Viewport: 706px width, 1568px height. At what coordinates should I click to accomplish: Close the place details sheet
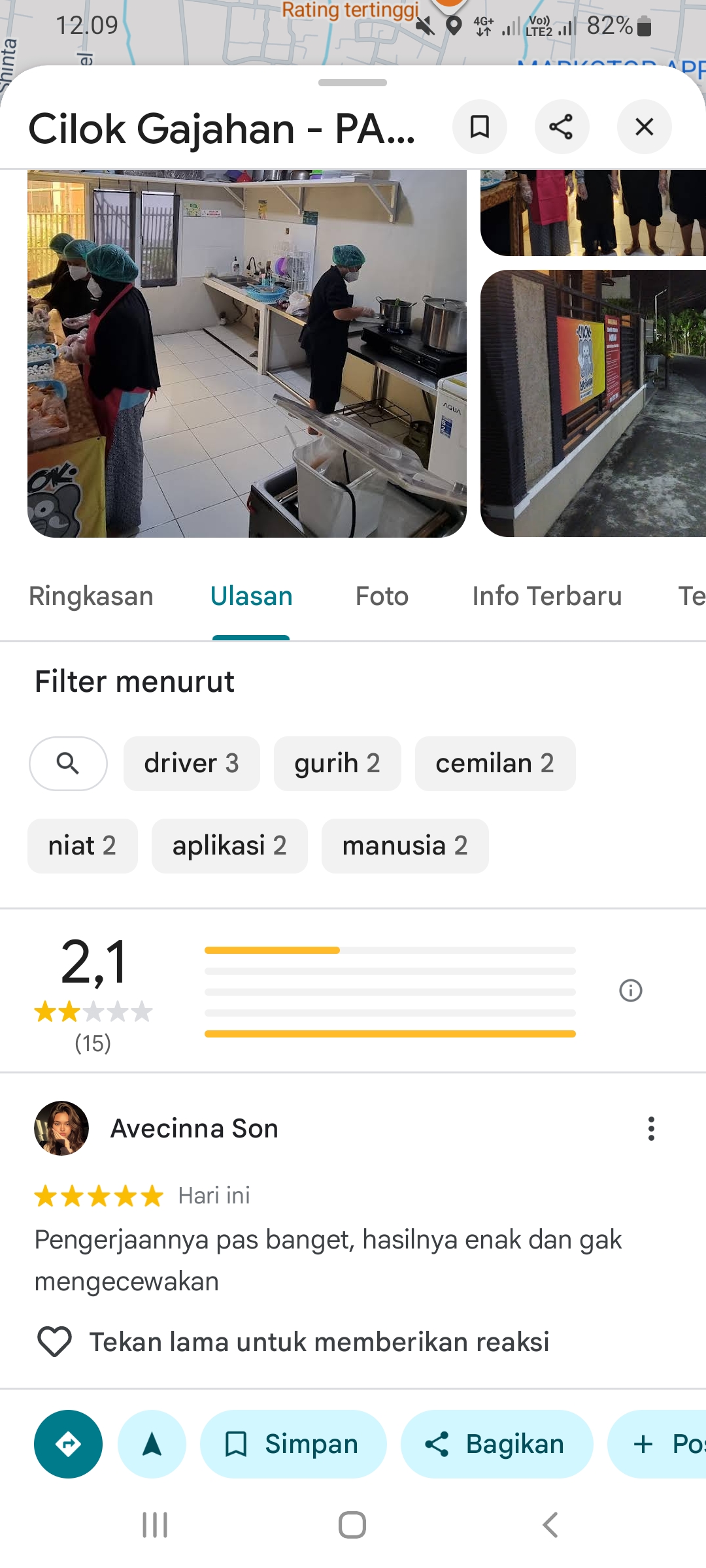pos(644,127)
